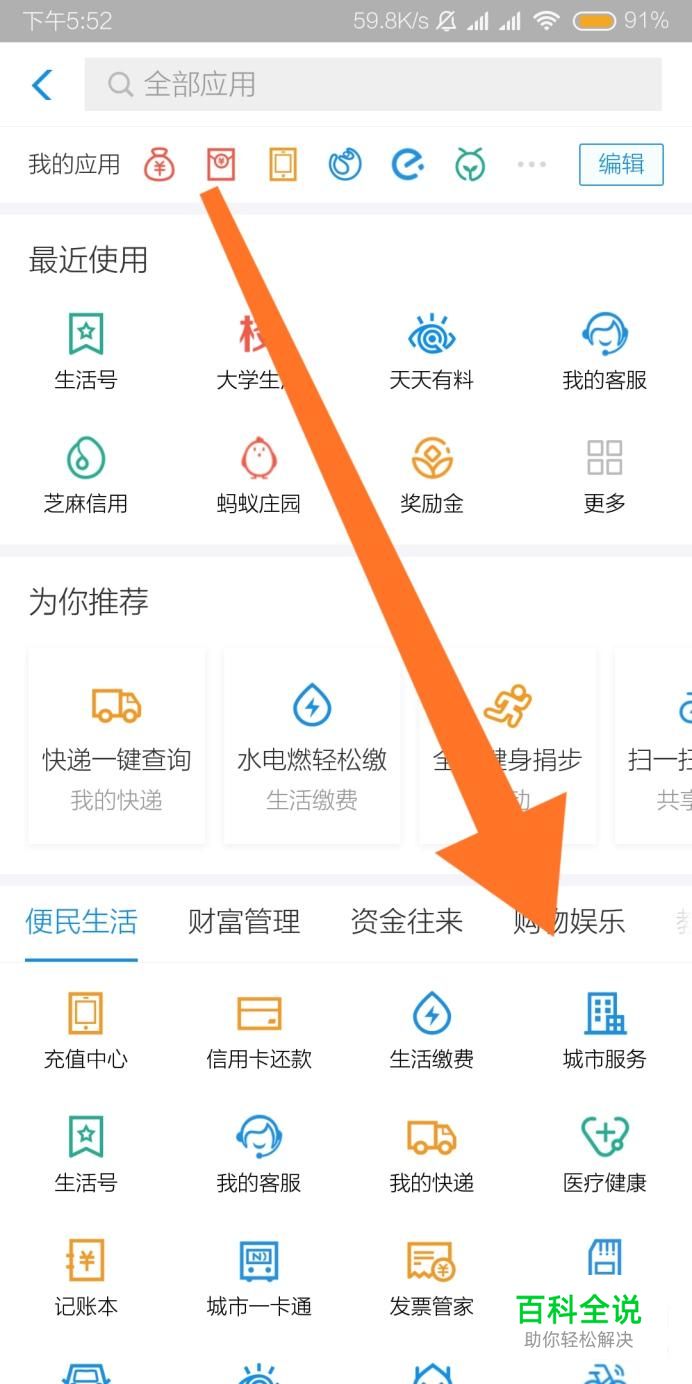
Task: Open 记账本
Action: [86, 1277]
